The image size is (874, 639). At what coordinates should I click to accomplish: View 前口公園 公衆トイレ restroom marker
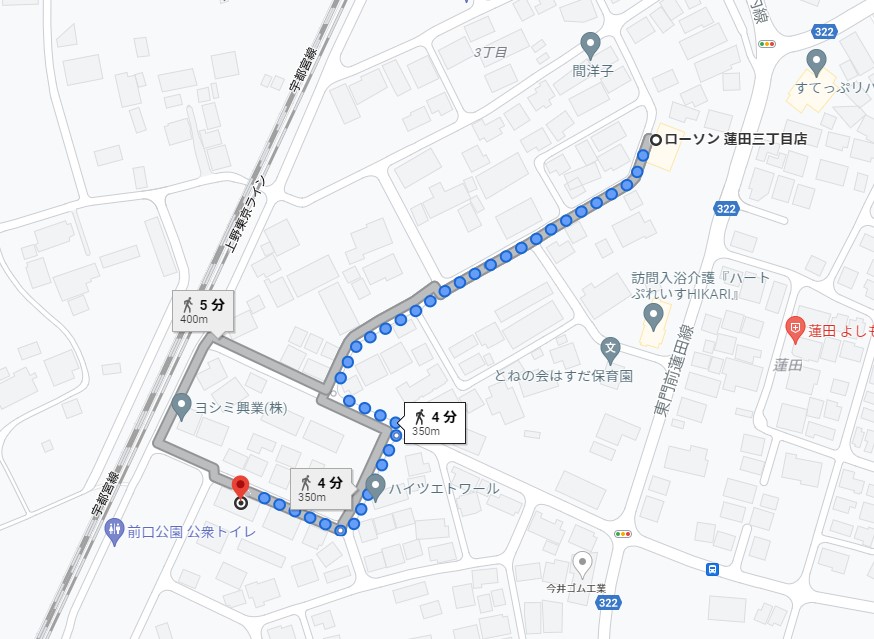tap(114, 531)
